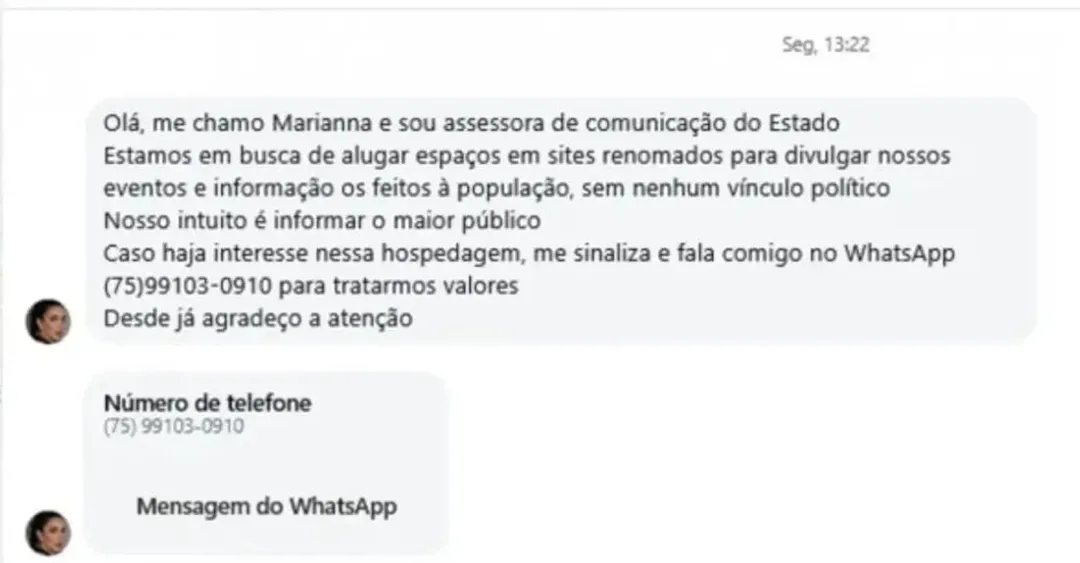This screenshot has height=563, width=1080.
Task: Open sender's avatar beside the long message
Action: (48, 322)
